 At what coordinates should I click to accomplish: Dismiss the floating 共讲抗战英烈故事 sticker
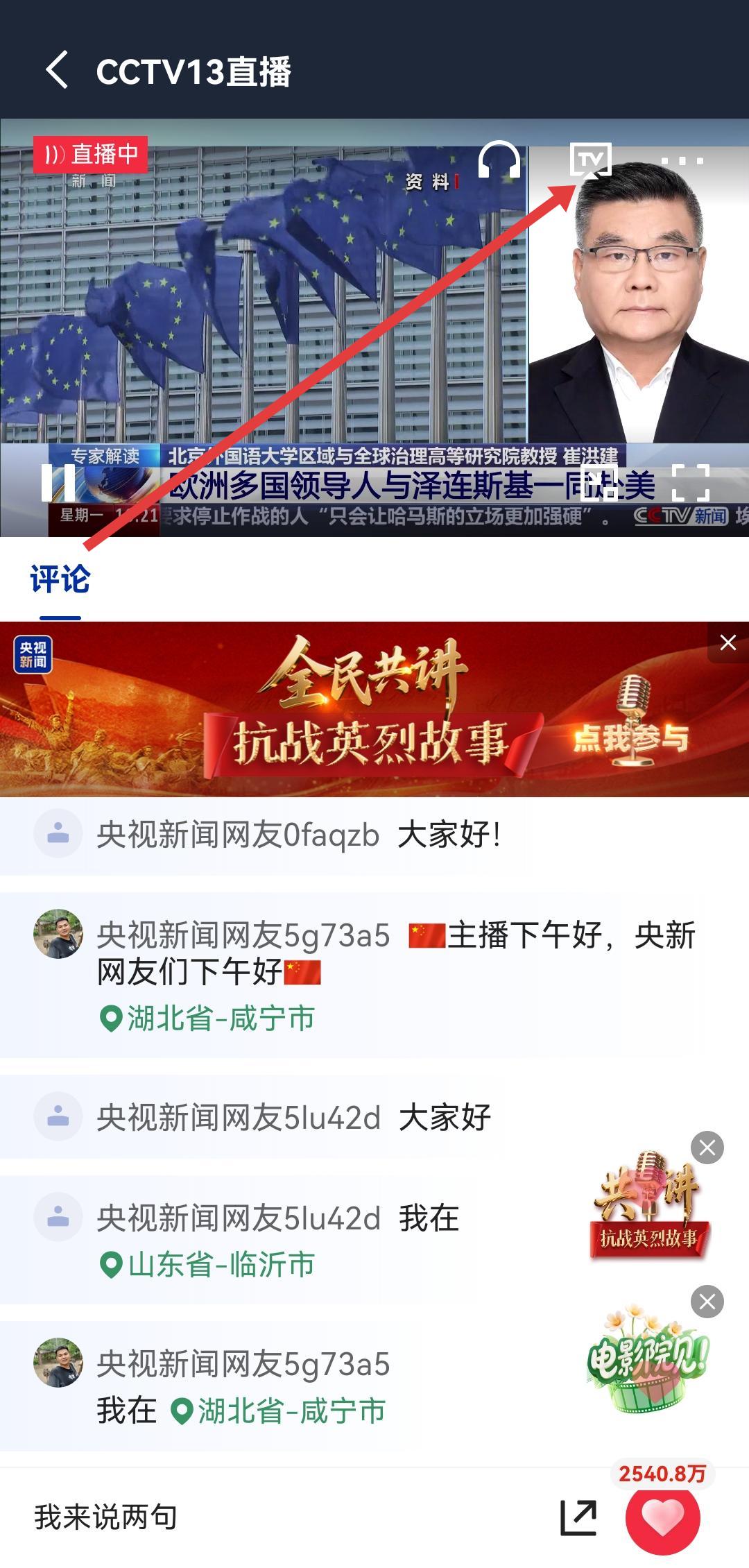707,1148
